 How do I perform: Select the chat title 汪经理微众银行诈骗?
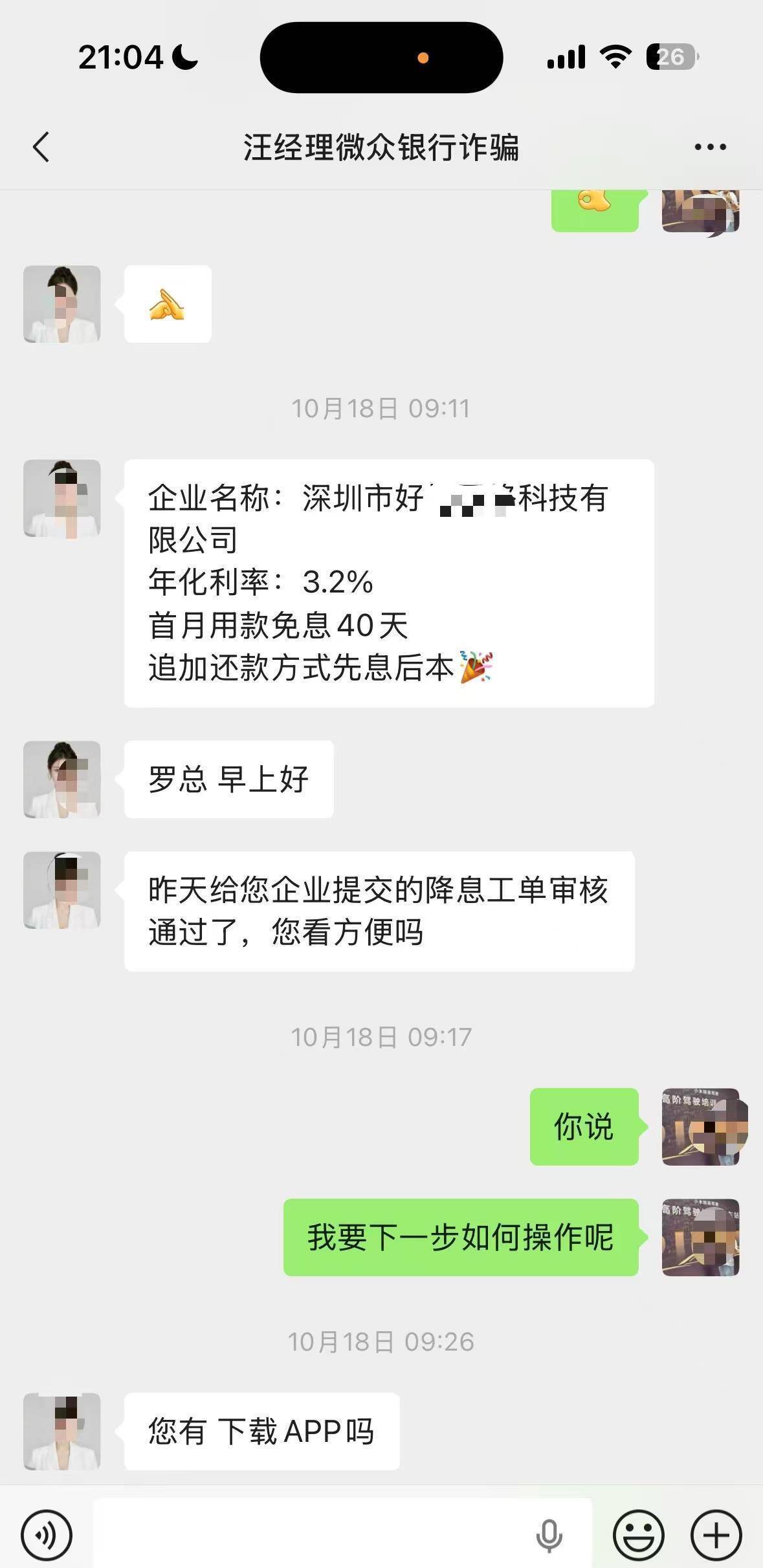point(381,147)
